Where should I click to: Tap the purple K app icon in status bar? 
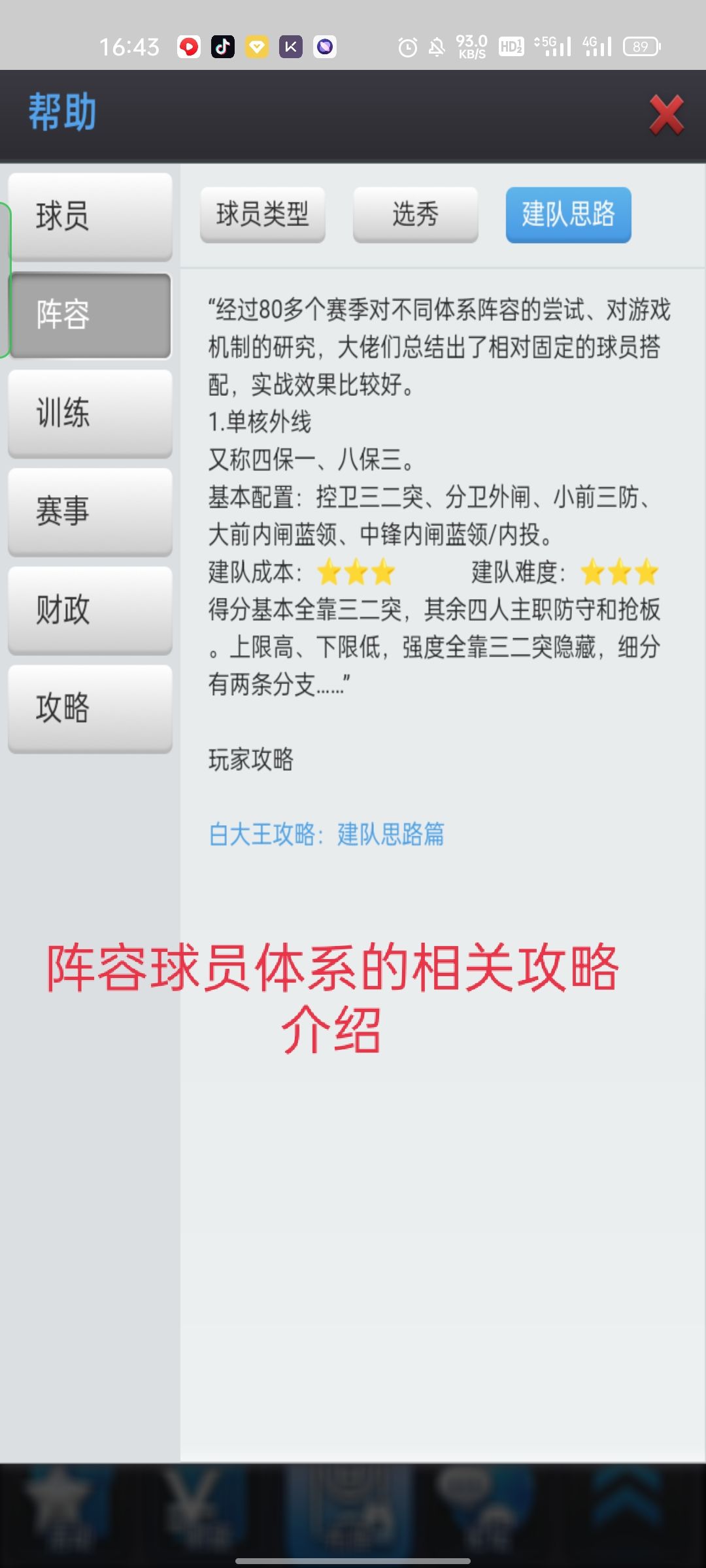pyautogui.click(x=289, y=46)
